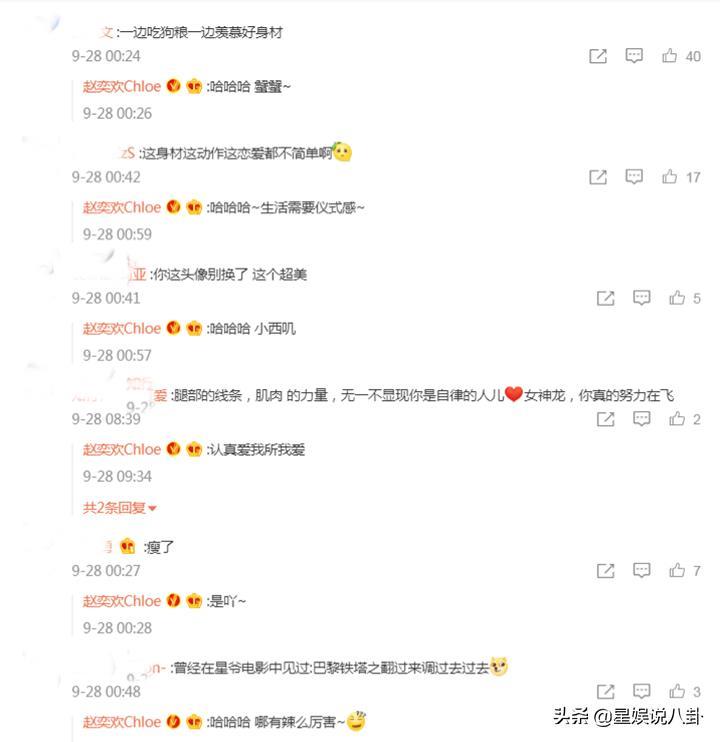Reply to the comment 你这头像别换了
The image size is (720, 742).
point(642,298)
